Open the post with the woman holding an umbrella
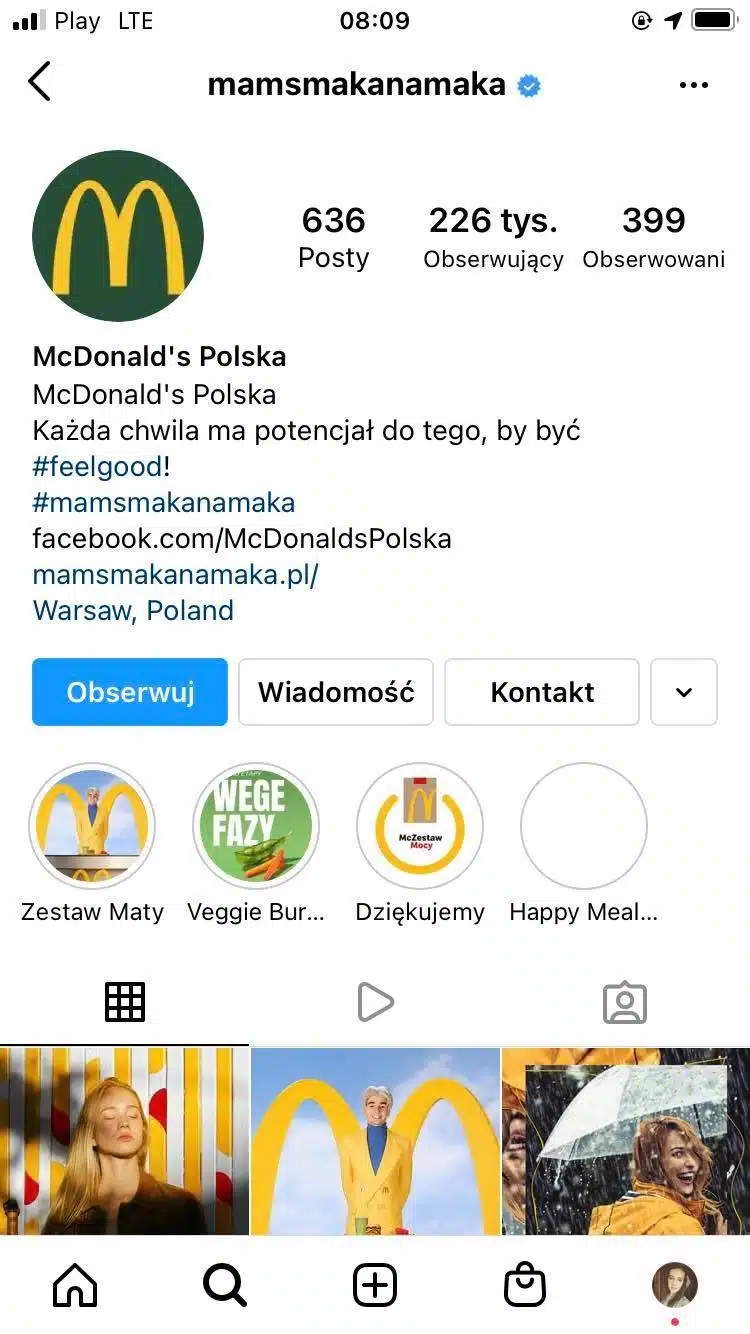This screenshot has width=750, height=1334. tap(627, 1140)
